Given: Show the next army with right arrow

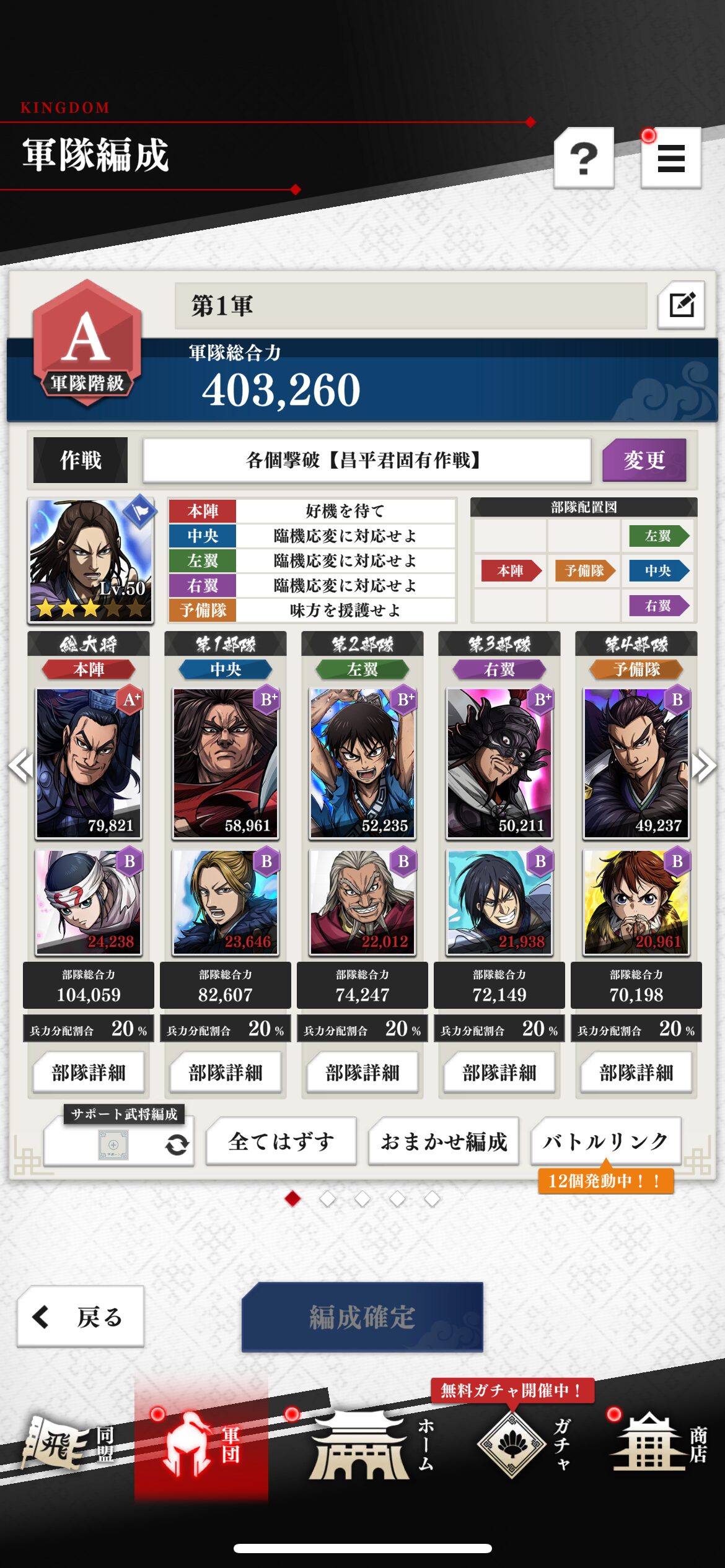Looking at the screenshot, I should point(704,766).
